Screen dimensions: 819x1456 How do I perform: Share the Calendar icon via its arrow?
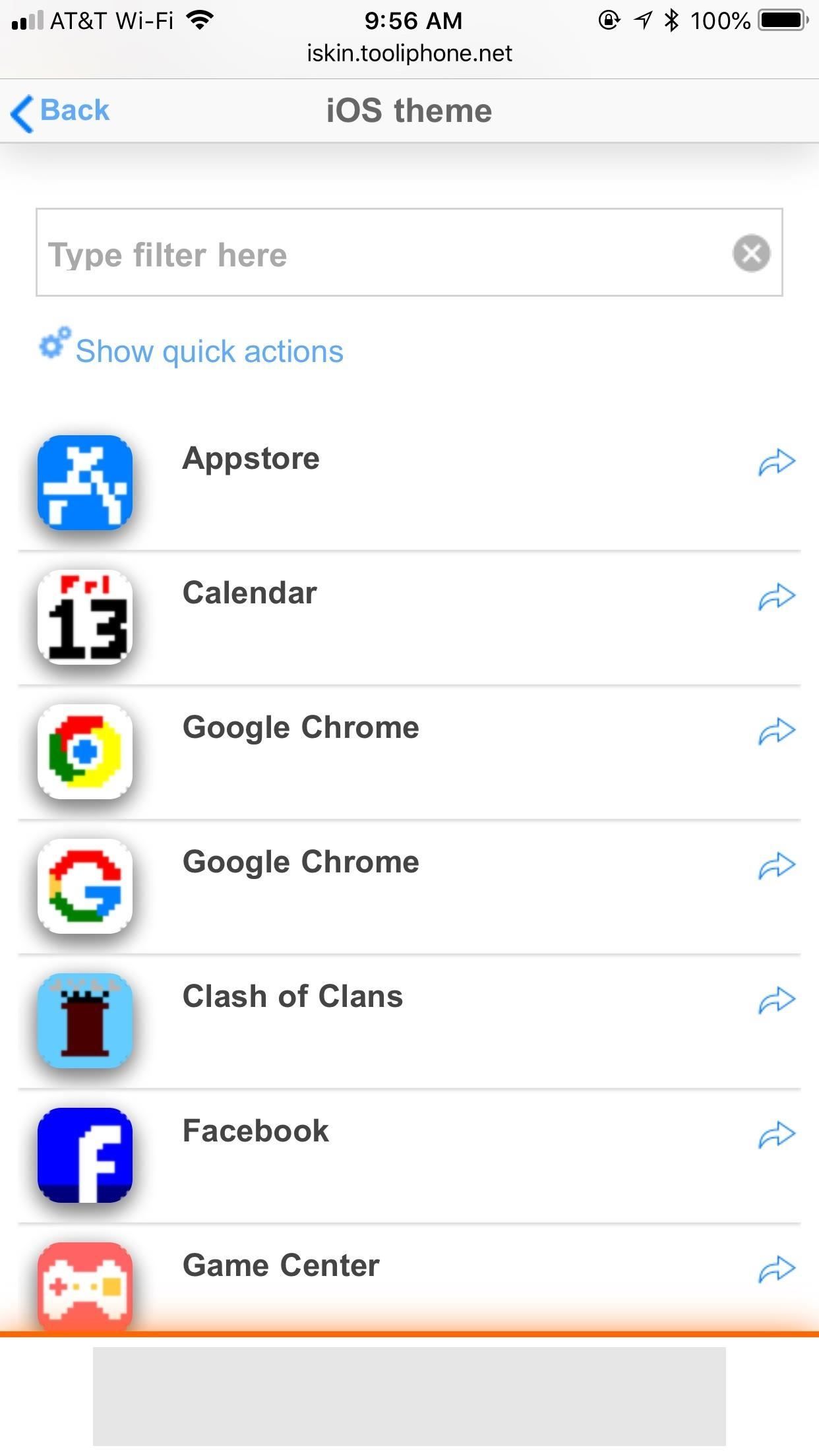tap(777, 597)
